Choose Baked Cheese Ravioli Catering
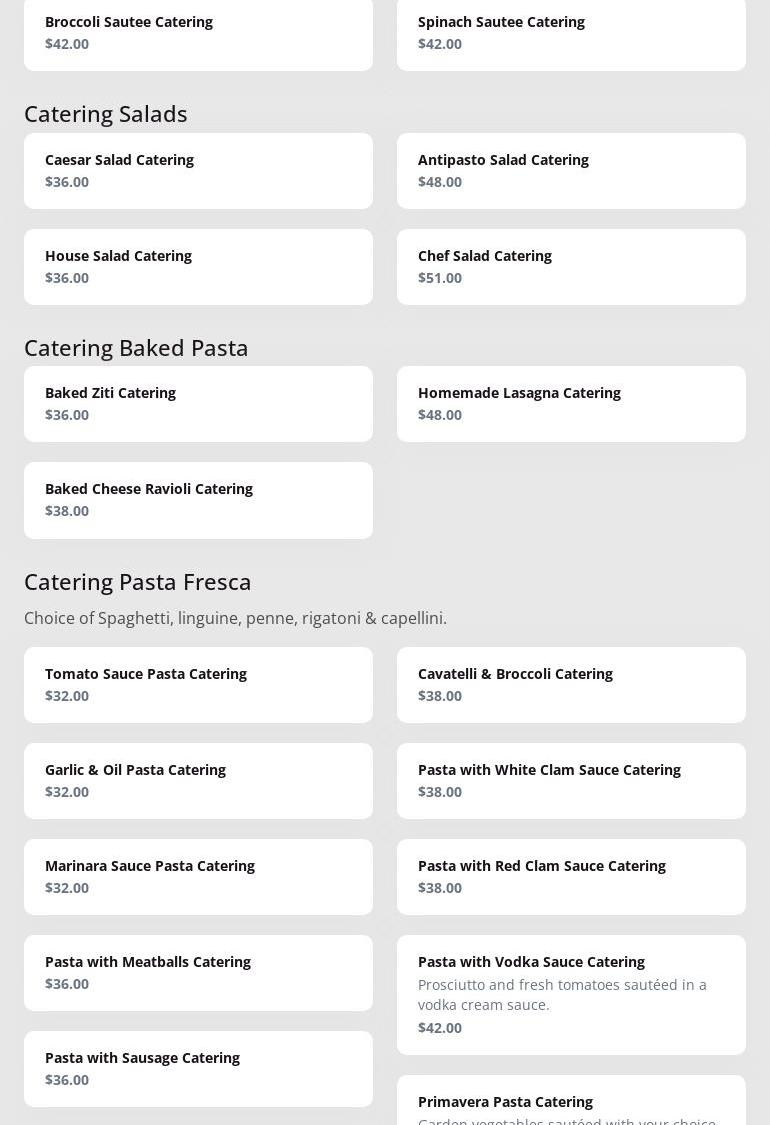Viewport: 770px width, 1125px height. coord(198,500)
